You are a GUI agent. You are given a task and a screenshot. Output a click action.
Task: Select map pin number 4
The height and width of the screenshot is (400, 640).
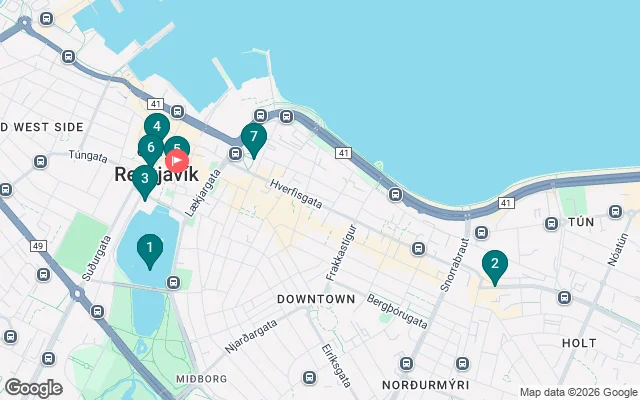point(156,126)
